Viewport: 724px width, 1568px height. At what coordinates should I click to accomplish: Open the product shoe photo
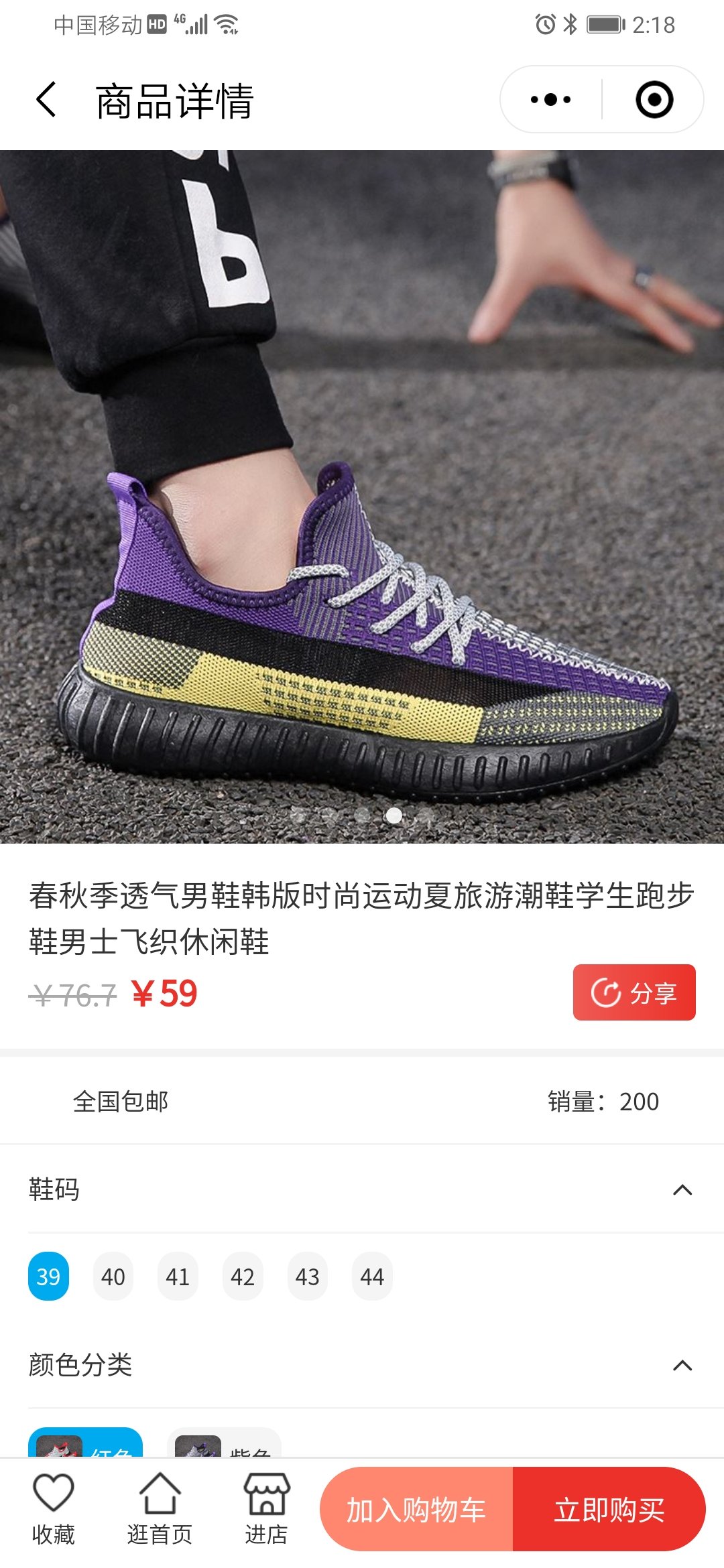point(362,496)
